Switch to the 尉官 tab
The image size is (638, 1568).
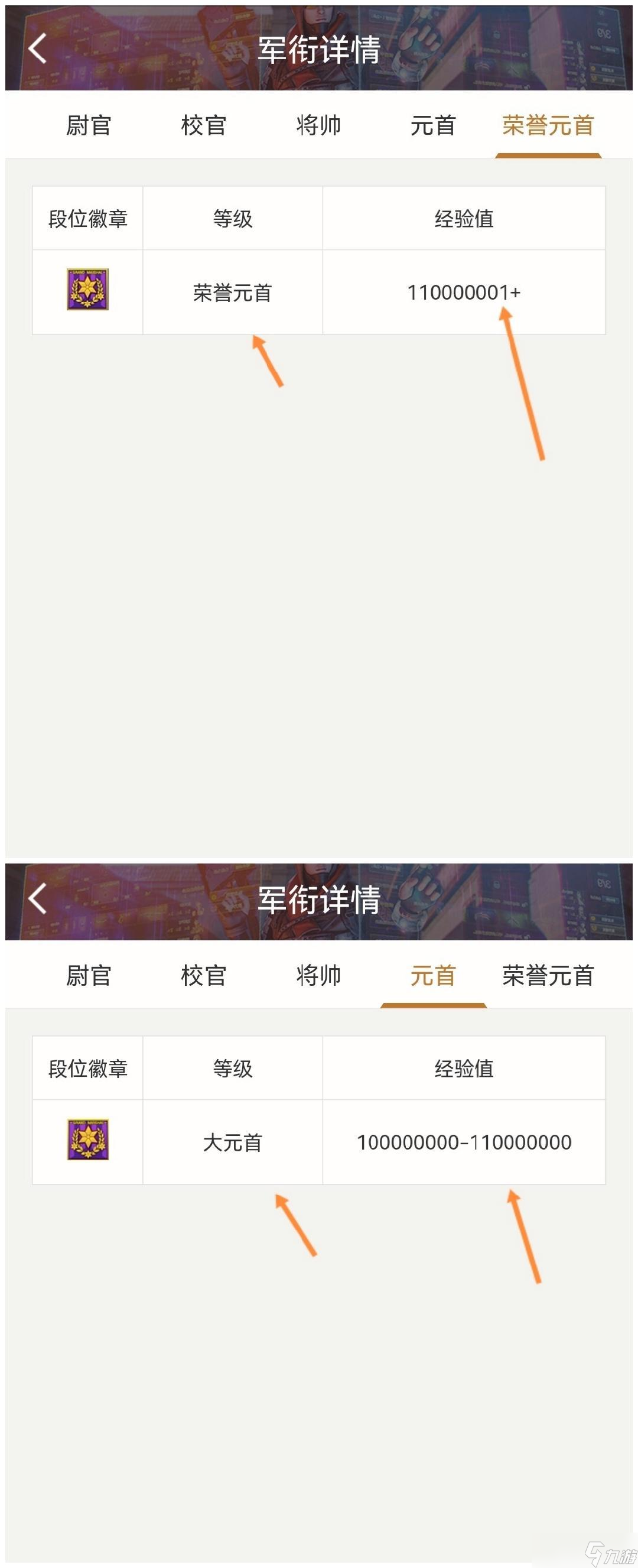click(88, 126)
